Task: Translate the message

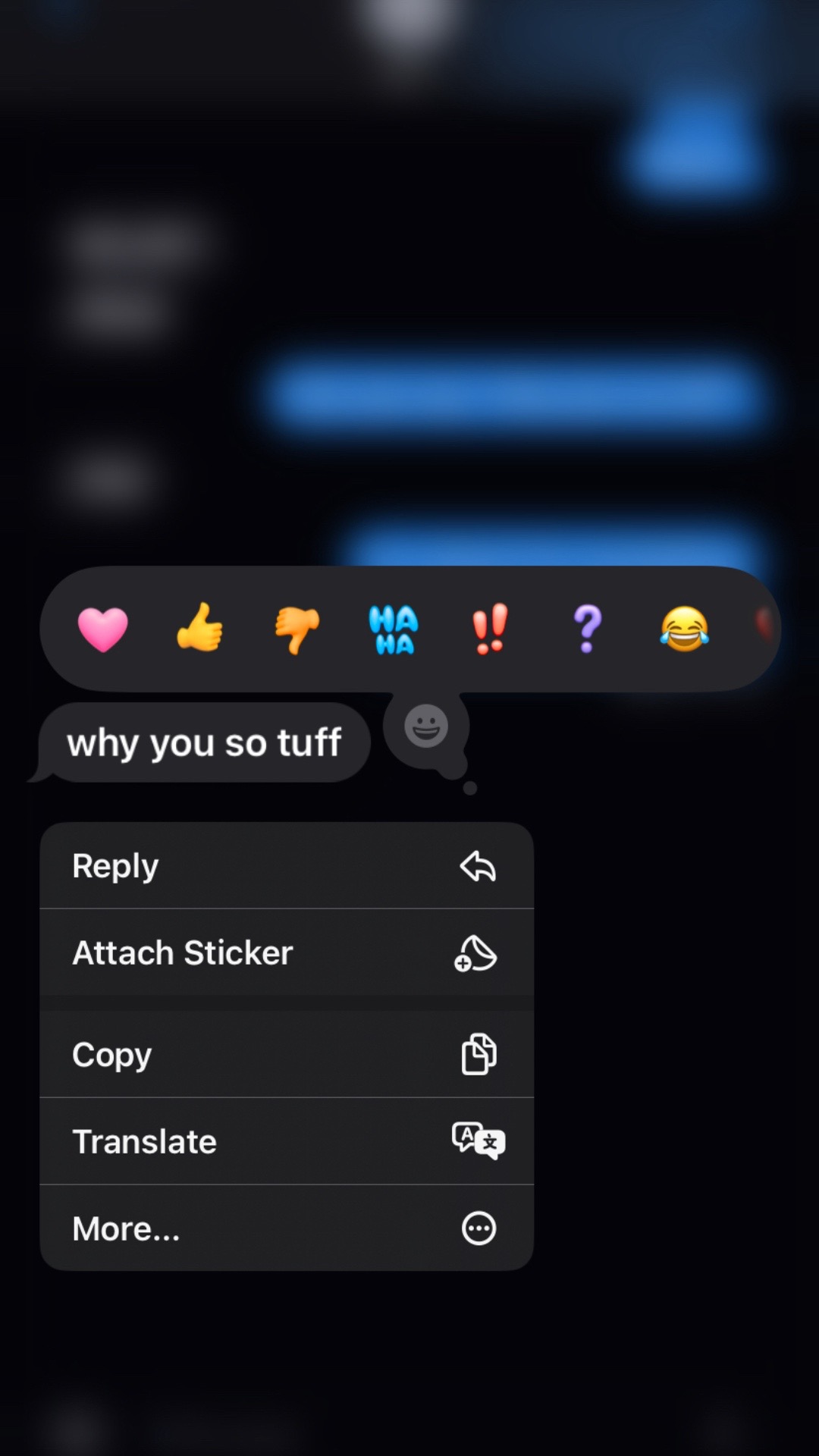Action: click(287, 1141)
